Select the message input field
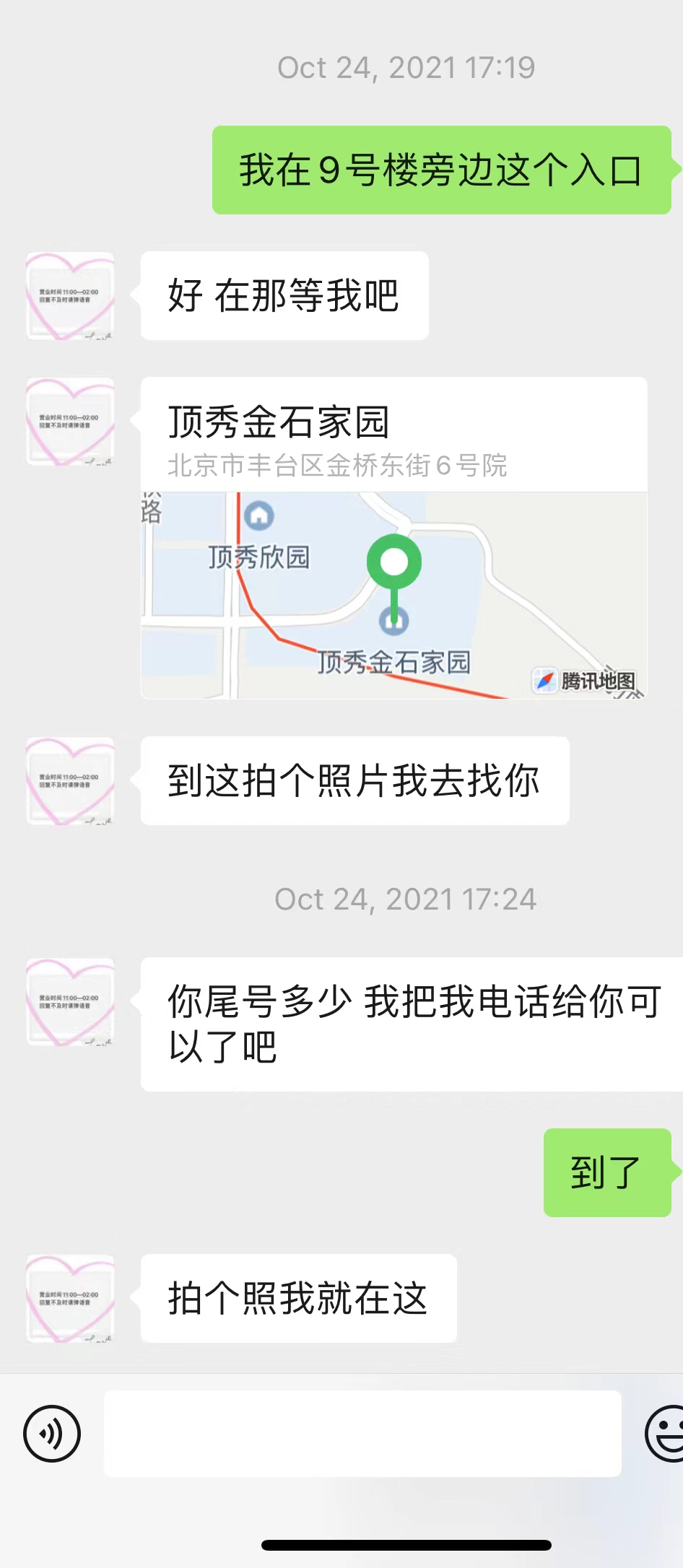 click(361, 1433)
